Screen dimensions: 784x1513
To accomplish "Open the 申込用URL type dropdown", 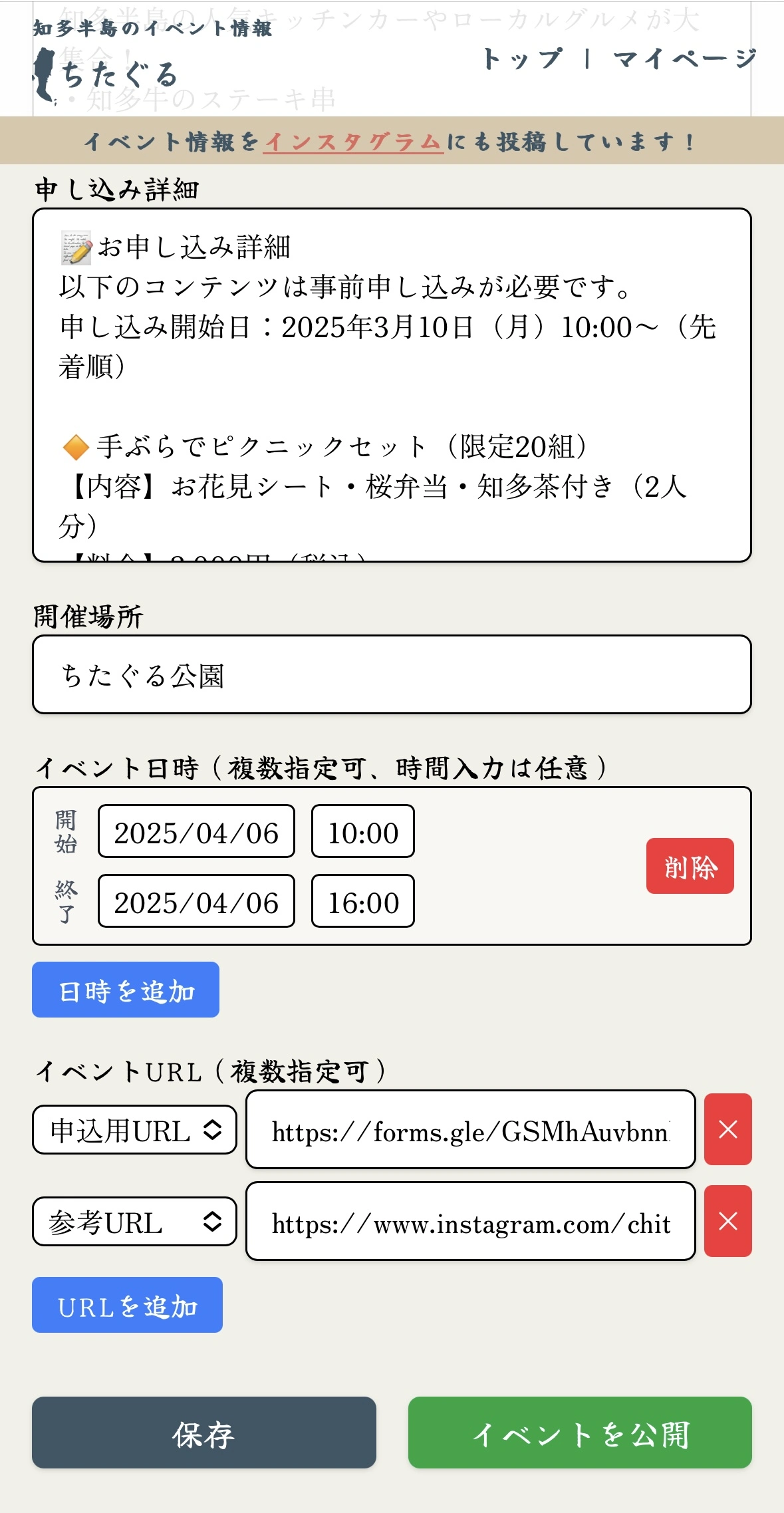I will pos(133,1129).
